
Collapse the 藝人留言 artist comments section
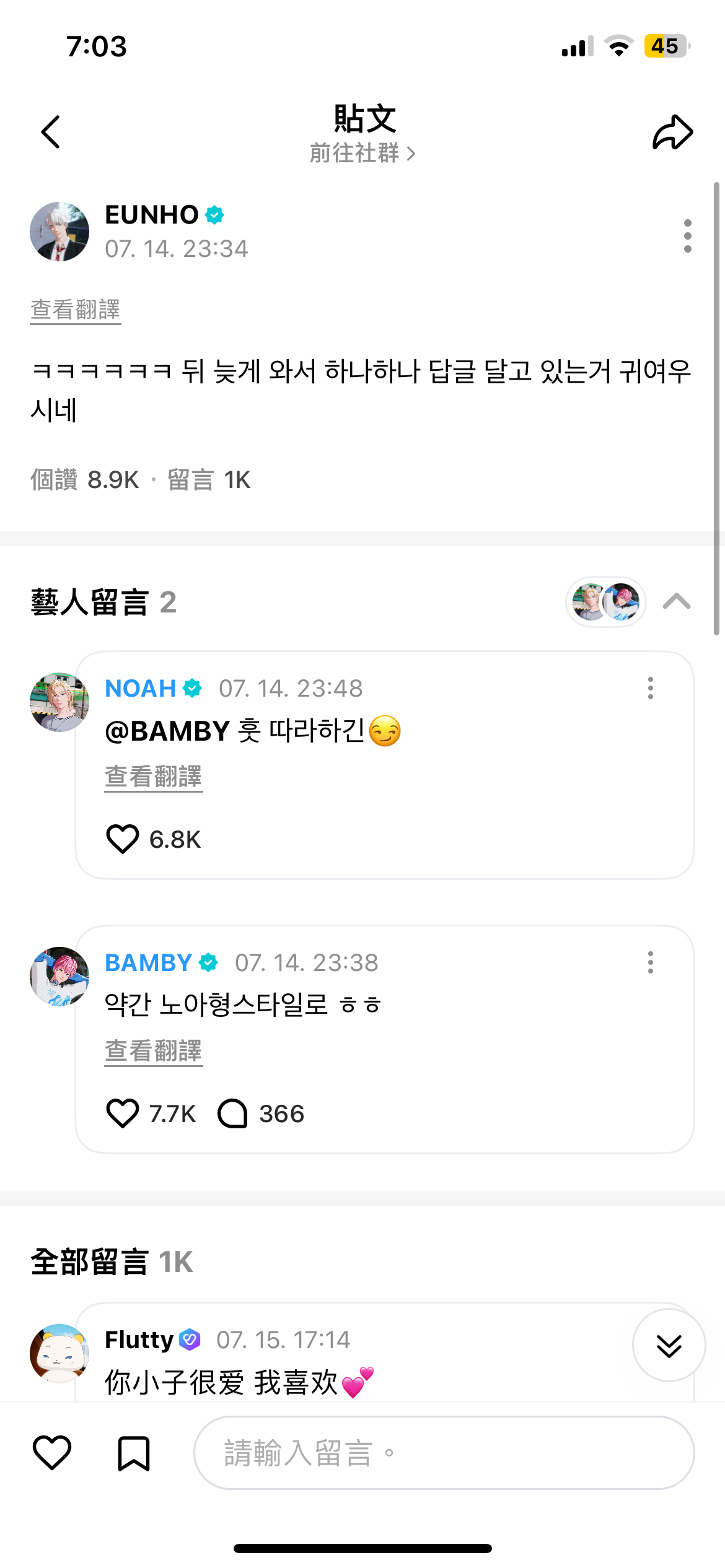(x=676, y=601)
